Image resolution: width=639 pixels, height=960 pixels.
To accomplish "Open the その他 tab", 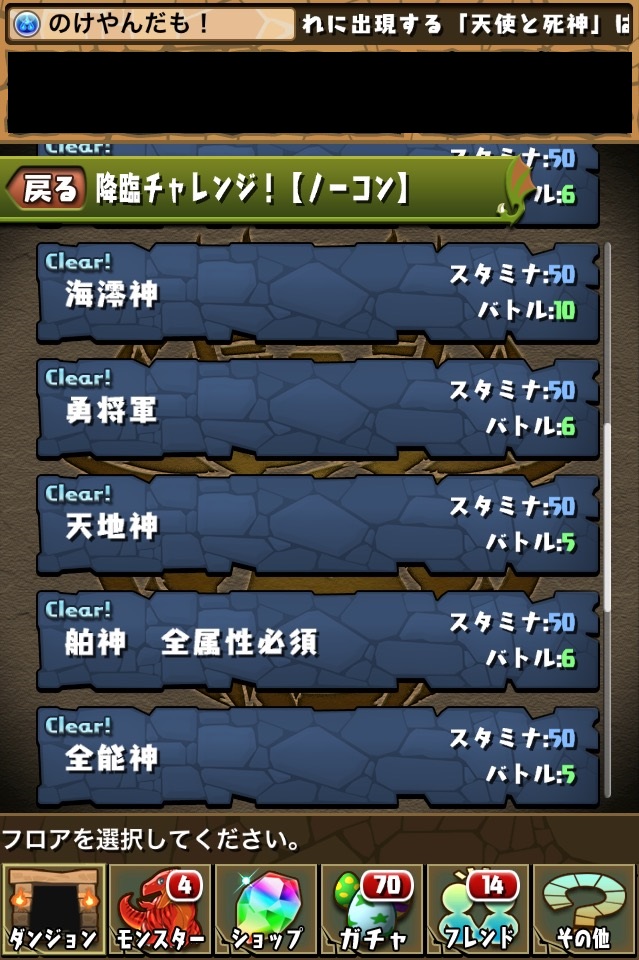I will click(585, 910).
